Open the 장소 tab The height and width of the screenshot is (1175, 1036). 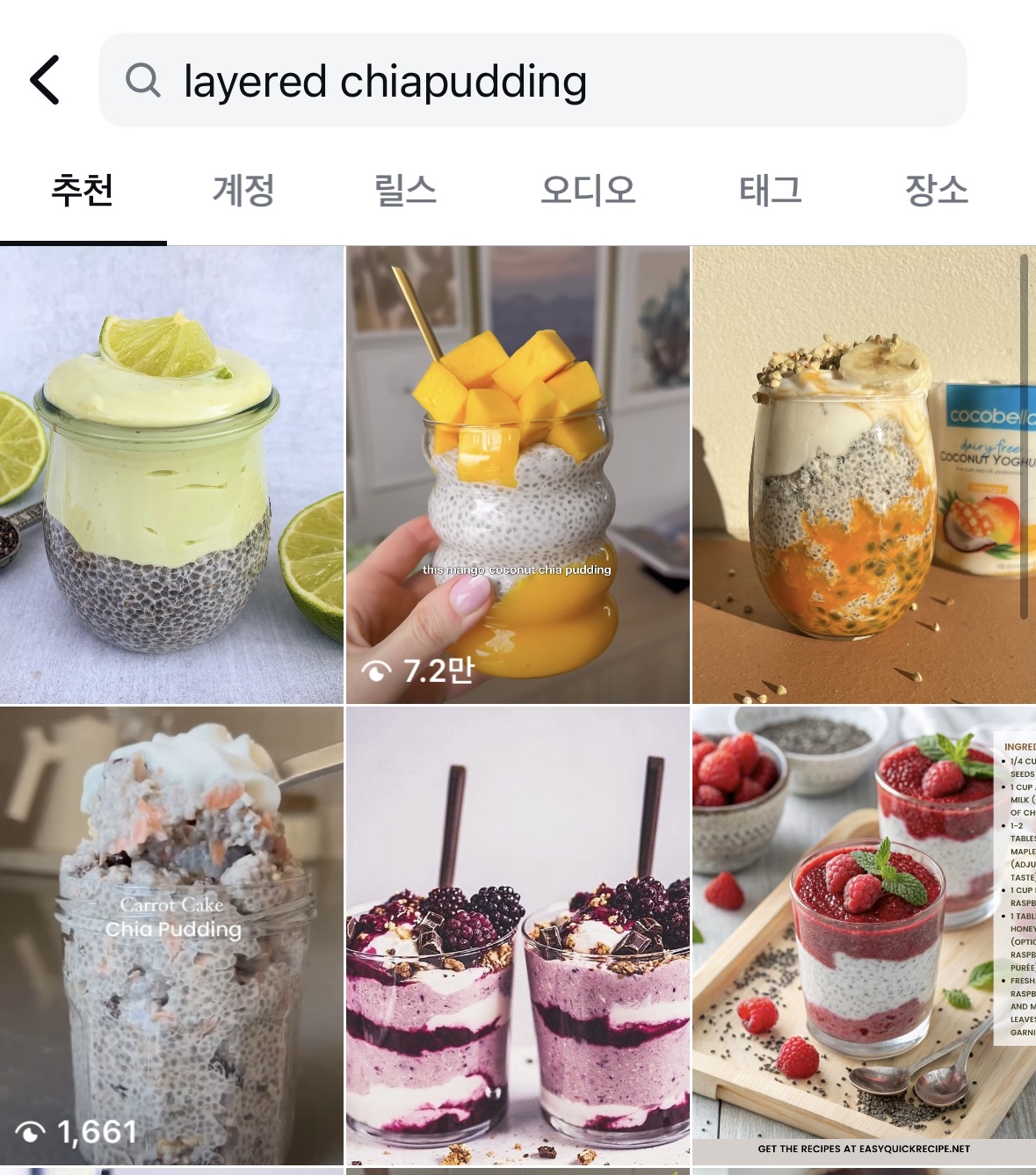click(x=937, y=191)
